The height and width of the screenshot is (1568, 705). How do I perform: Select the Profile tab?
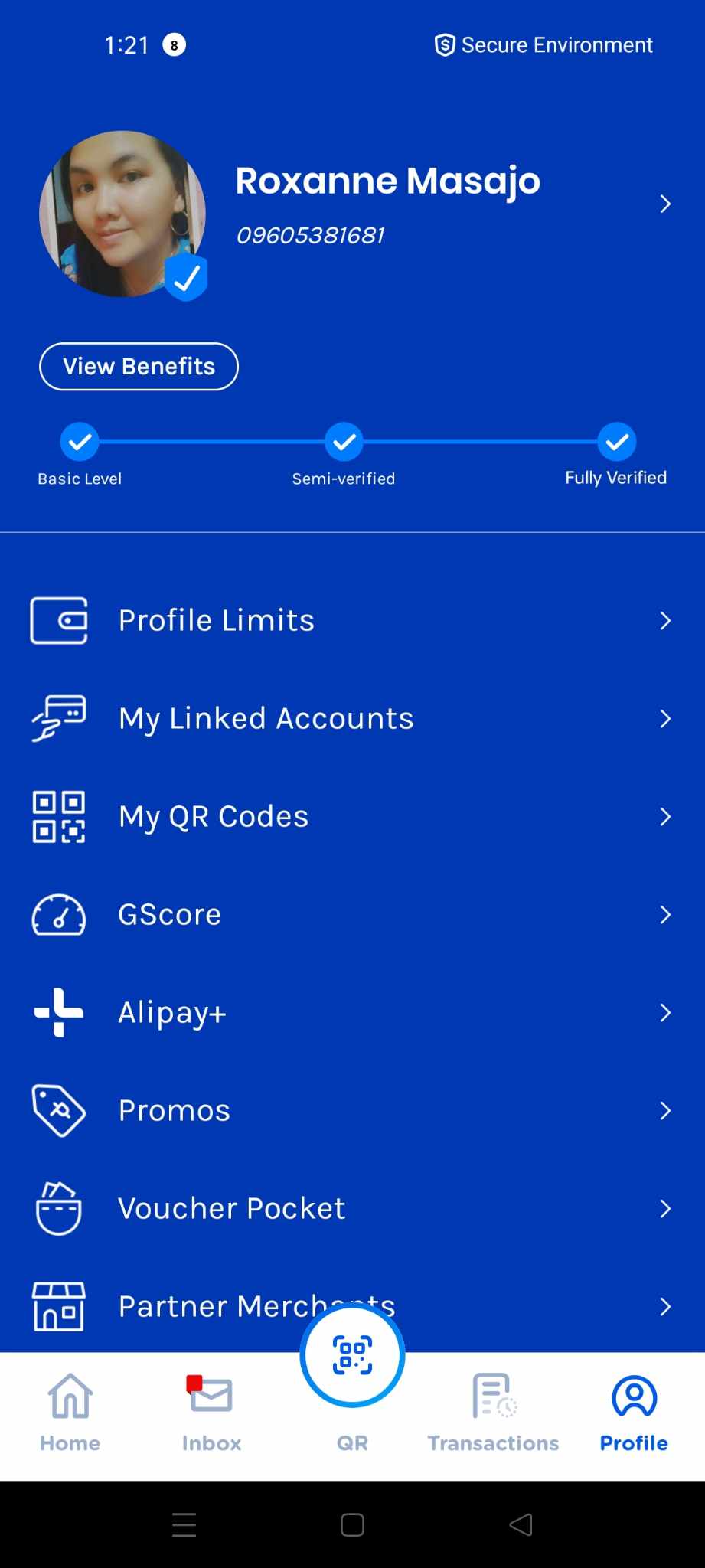(x=634, y=1413)
